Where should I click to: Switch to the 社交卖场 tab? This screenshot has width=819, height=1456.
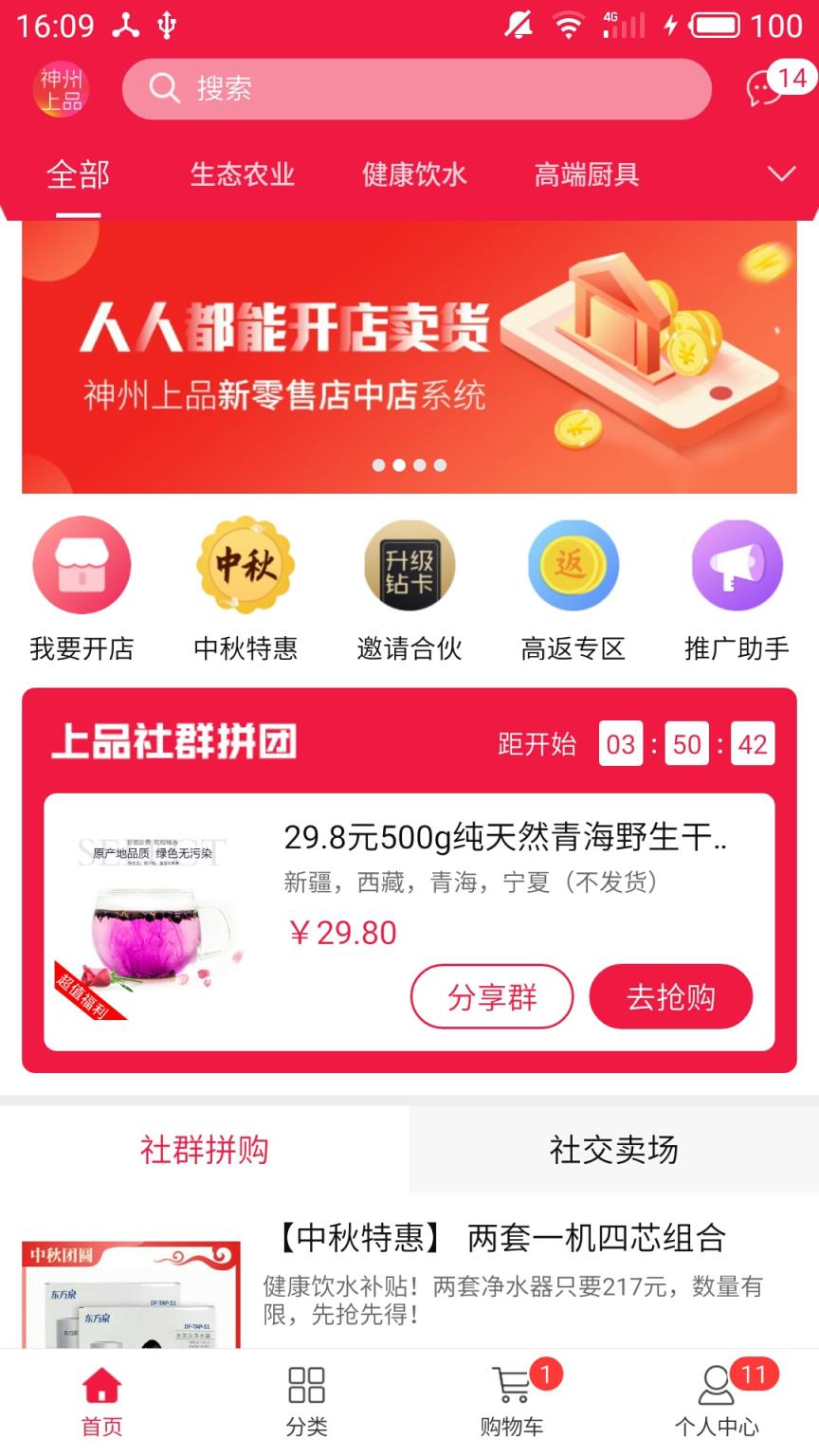(613, 1150)
